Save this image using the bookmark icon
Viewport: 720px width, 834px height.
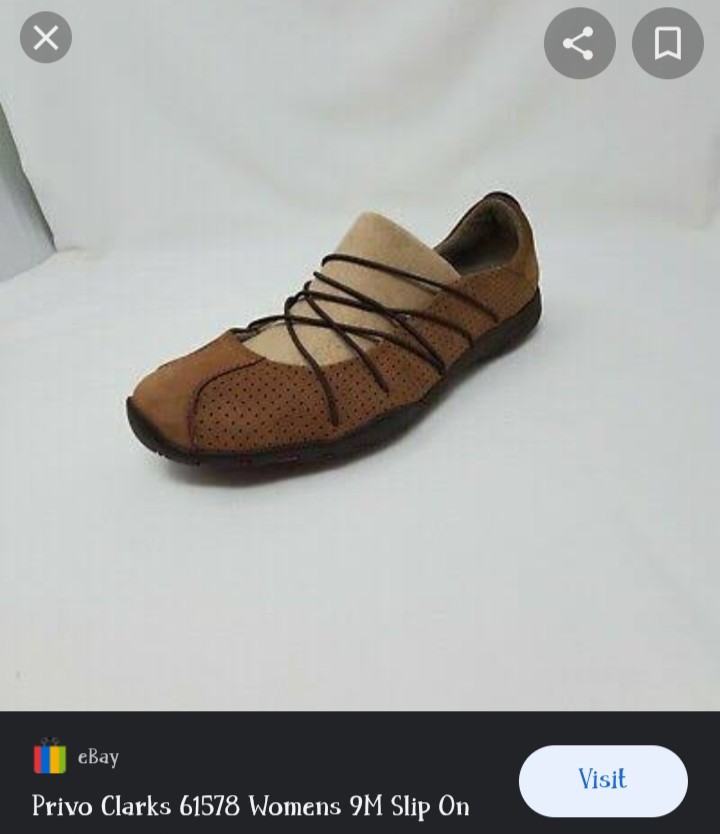667,42
